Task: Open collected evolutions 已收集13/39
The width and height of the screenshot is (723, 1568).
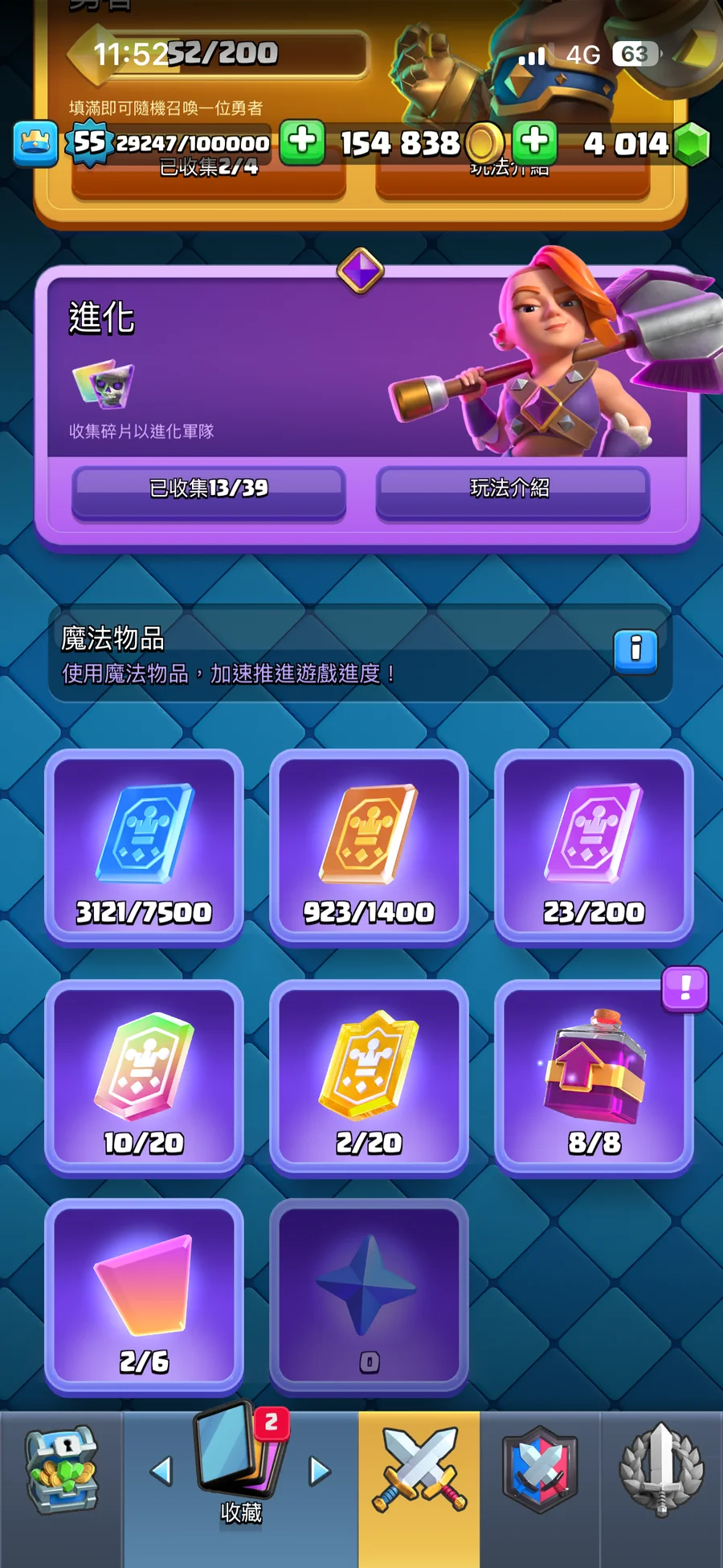Action: pos(209,489)
